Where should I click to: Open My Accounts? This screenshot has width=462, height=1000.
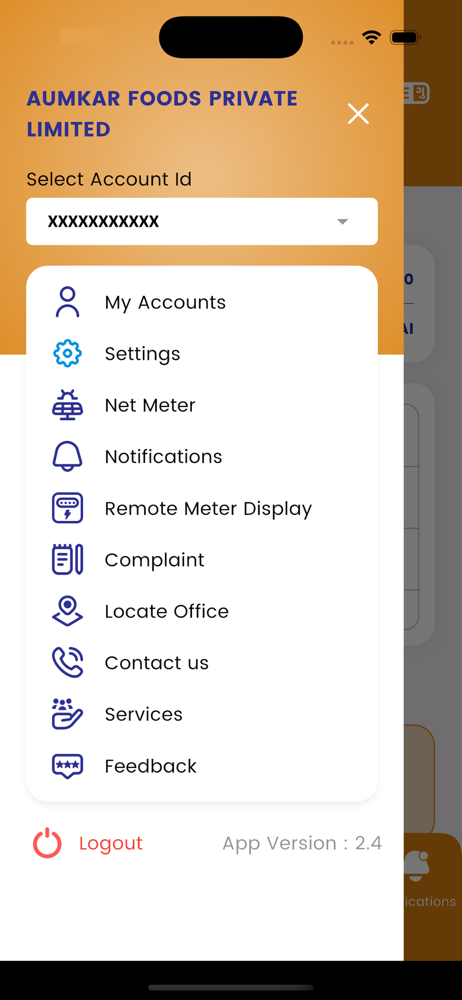point(202,302)
